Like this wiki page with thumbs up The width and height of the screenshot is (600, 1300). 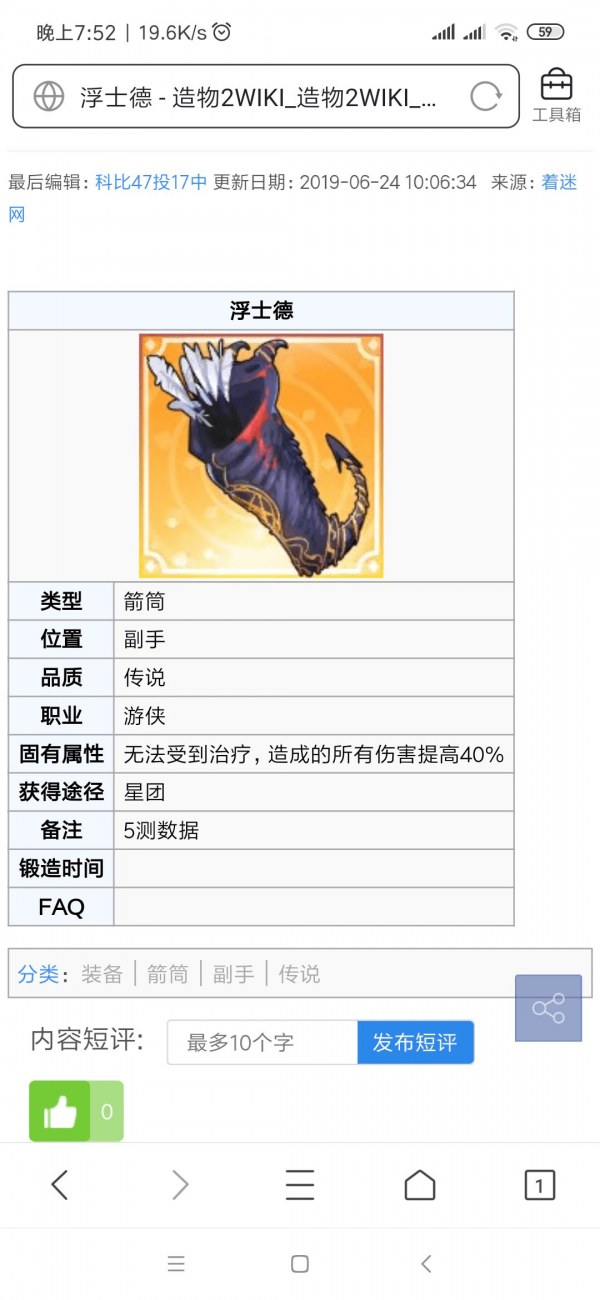pos(60,1111)
